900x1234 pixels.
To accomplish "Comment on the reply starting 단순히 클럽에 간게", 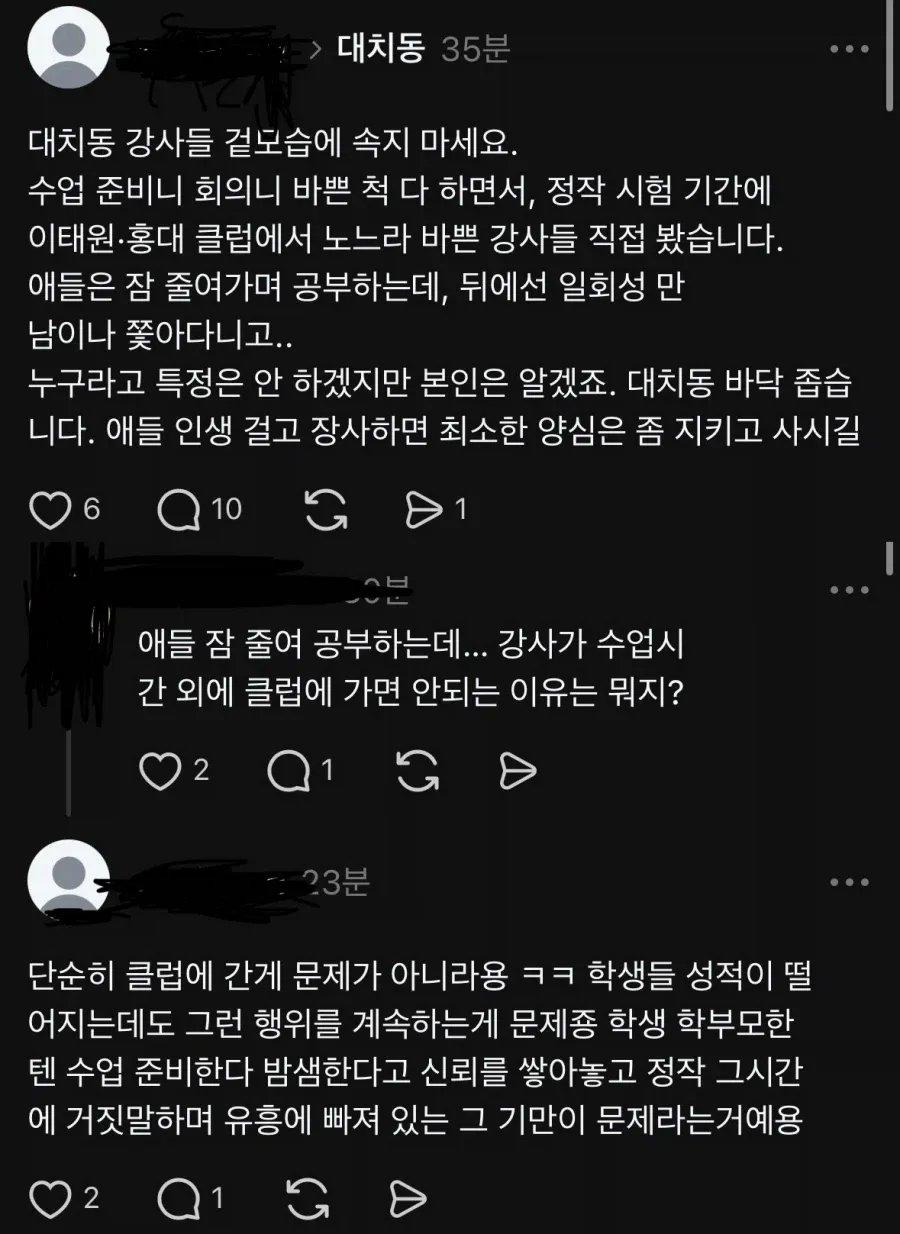I will click(x=180, y=1198).
